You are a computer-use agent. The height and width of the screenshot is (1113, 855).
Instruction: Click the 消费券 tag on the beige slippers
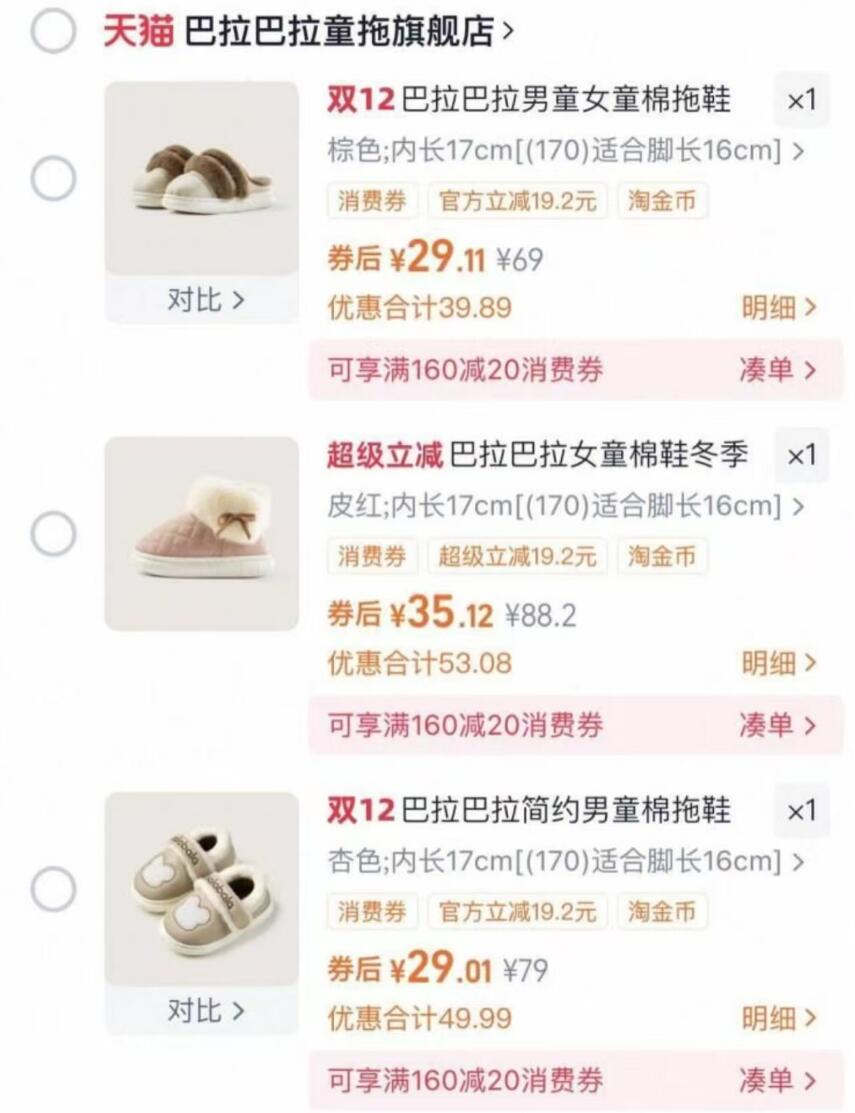click(371, 911)
